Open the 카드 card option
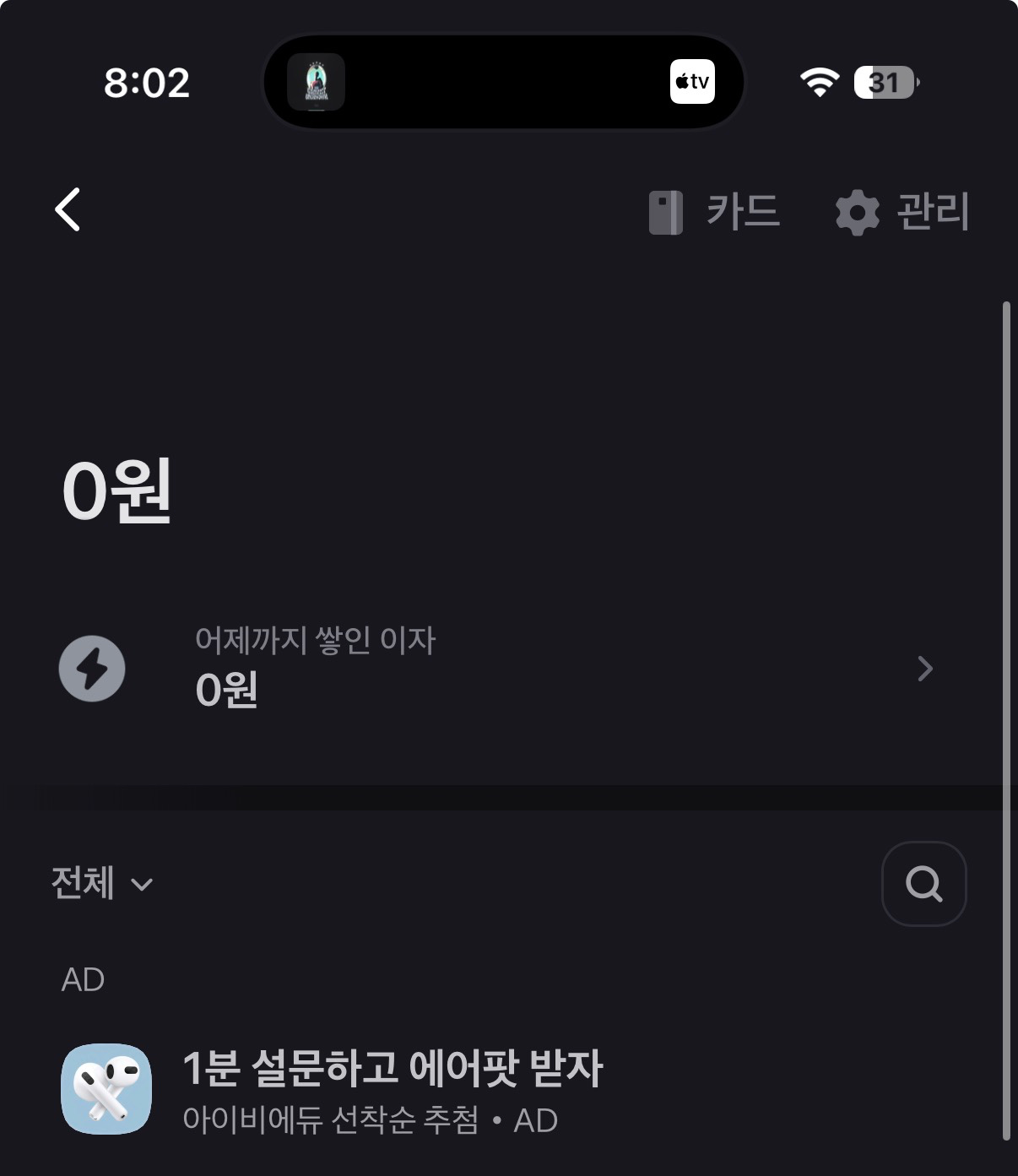1018x1176 pixels. 714,212
